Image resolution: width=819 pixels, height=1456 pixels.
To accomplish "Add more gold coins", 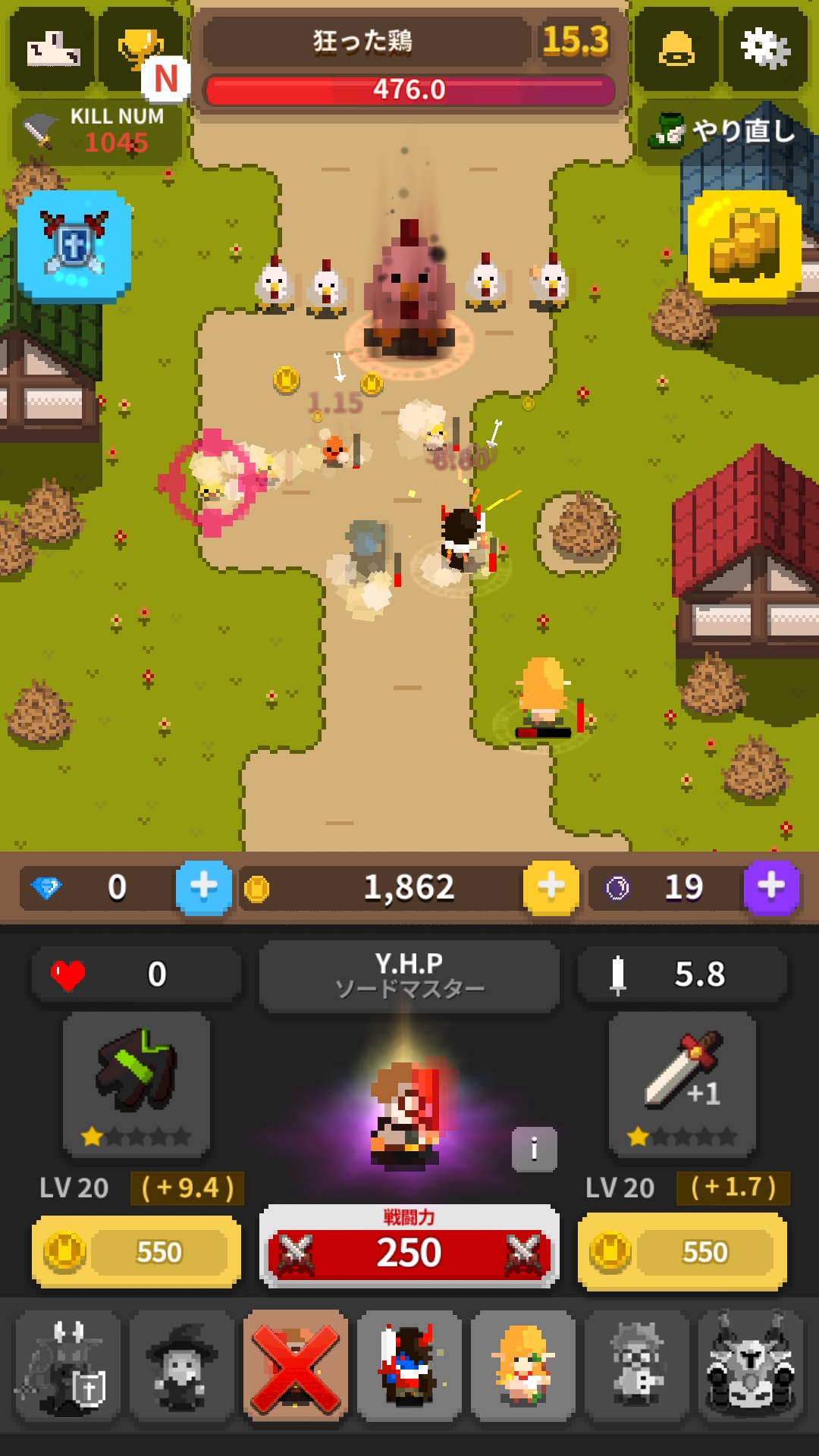I will click(x=551, y=886).
